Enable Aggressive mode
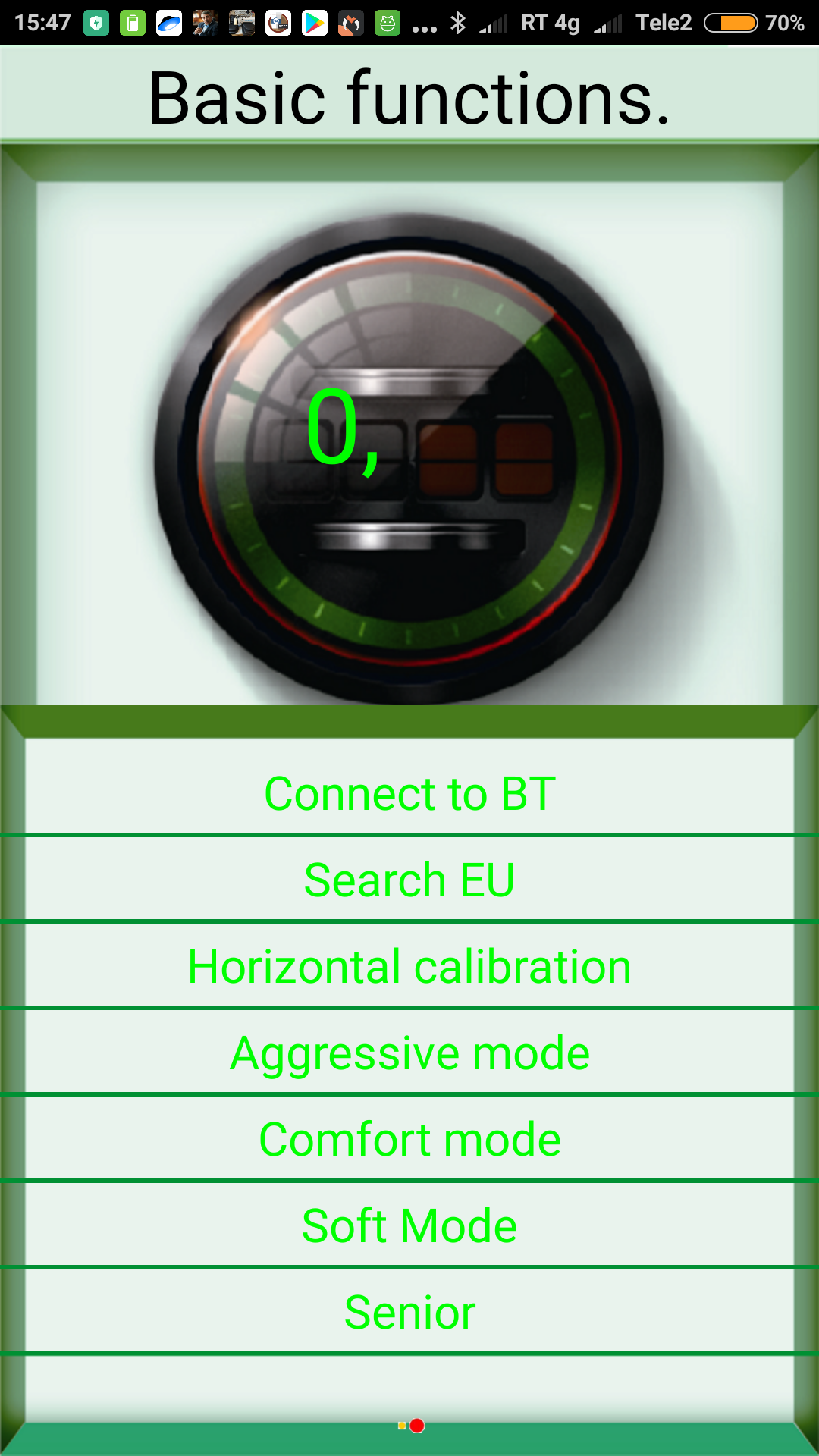Screen dimensions: 819x1456 click(409, 1053)
